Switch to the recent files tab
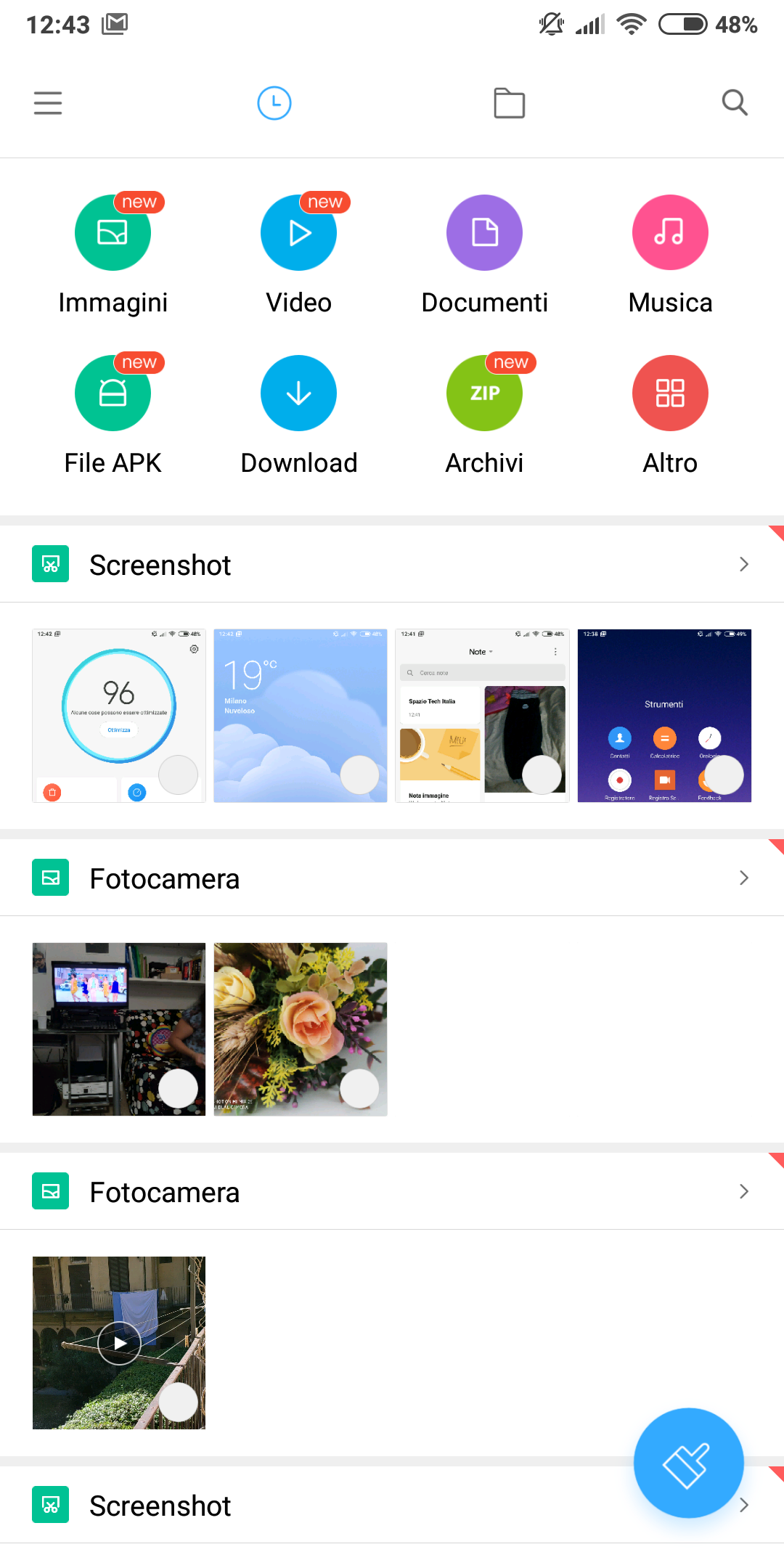Viewport: 784px width, 1568px height. [x=274, y=103]
